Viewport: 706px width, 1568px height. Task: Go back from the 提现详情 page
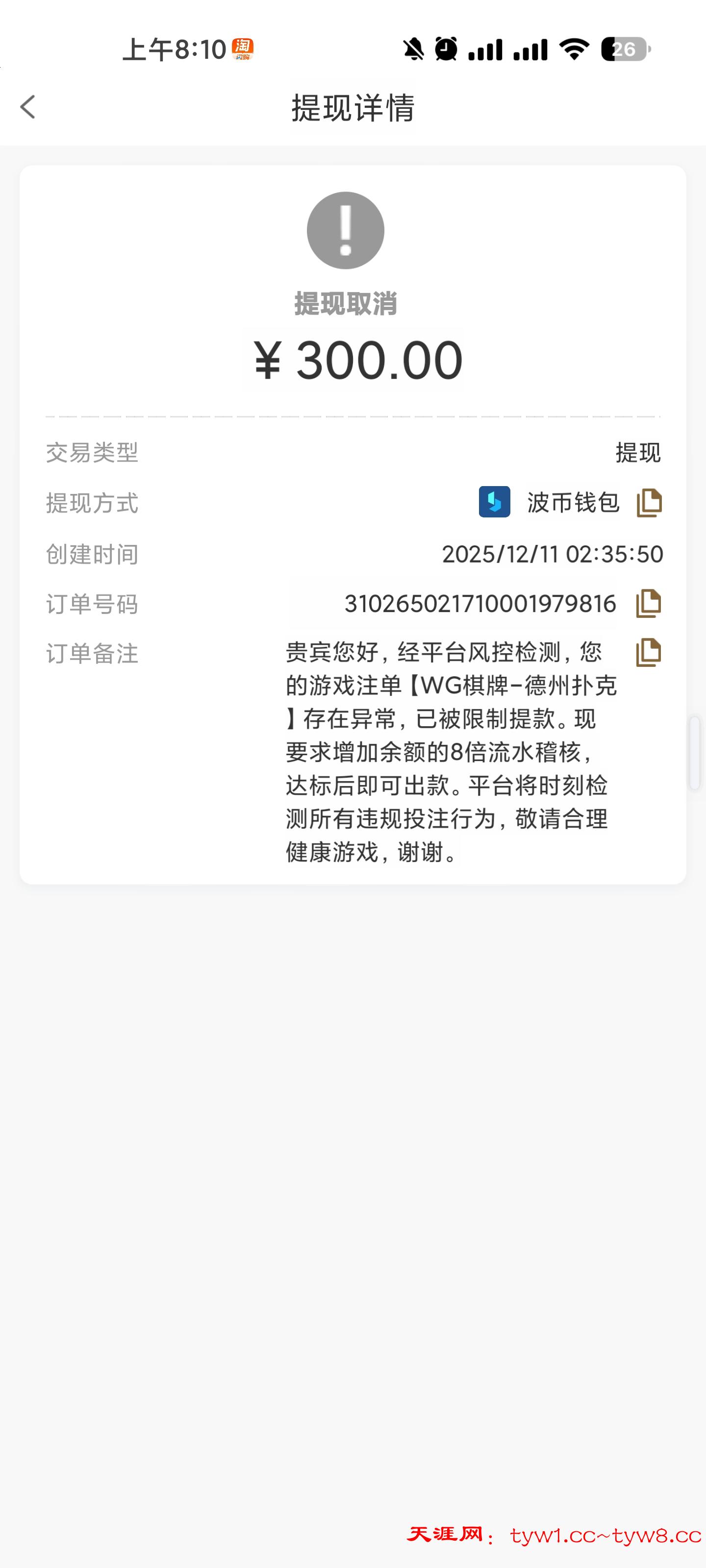click(28, 107)
